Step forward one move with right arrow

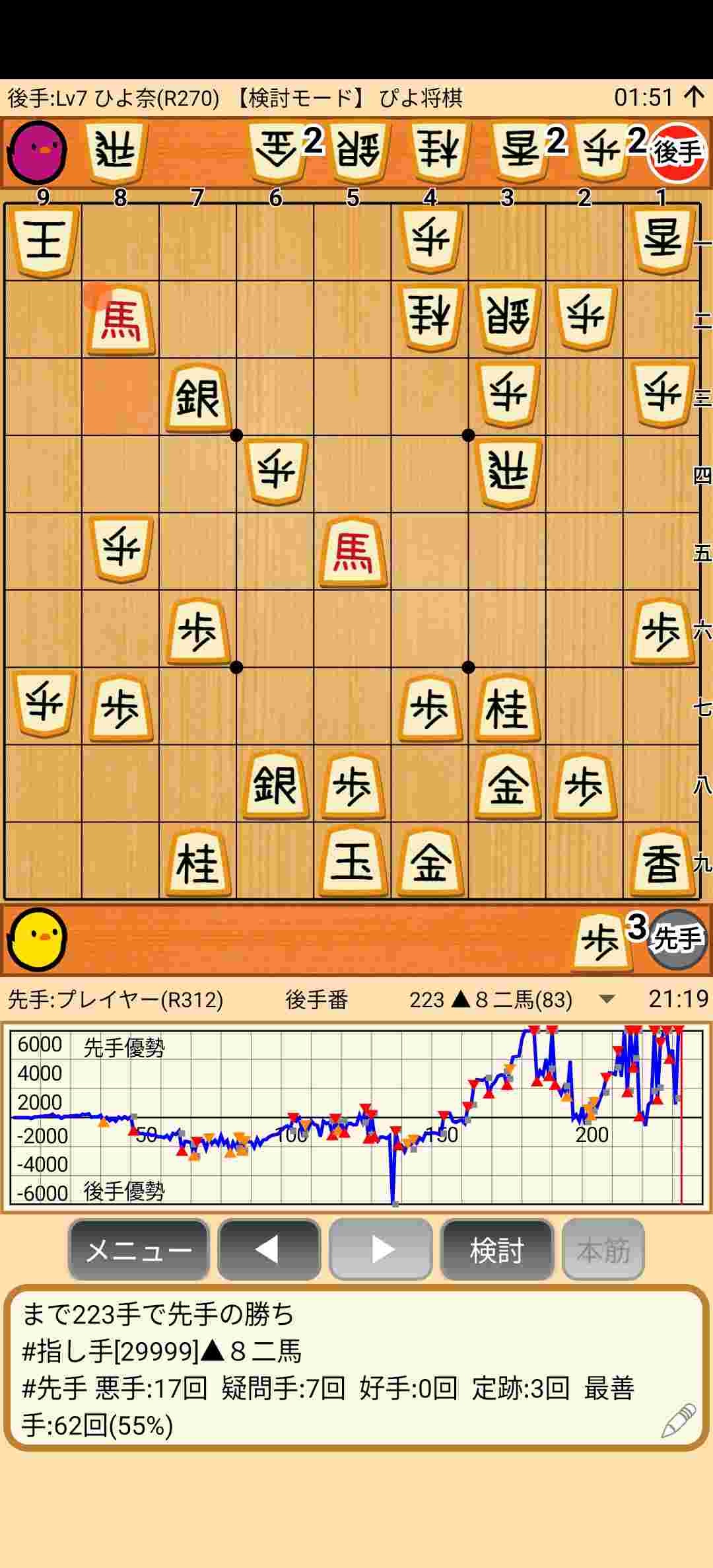(381, 1250)
